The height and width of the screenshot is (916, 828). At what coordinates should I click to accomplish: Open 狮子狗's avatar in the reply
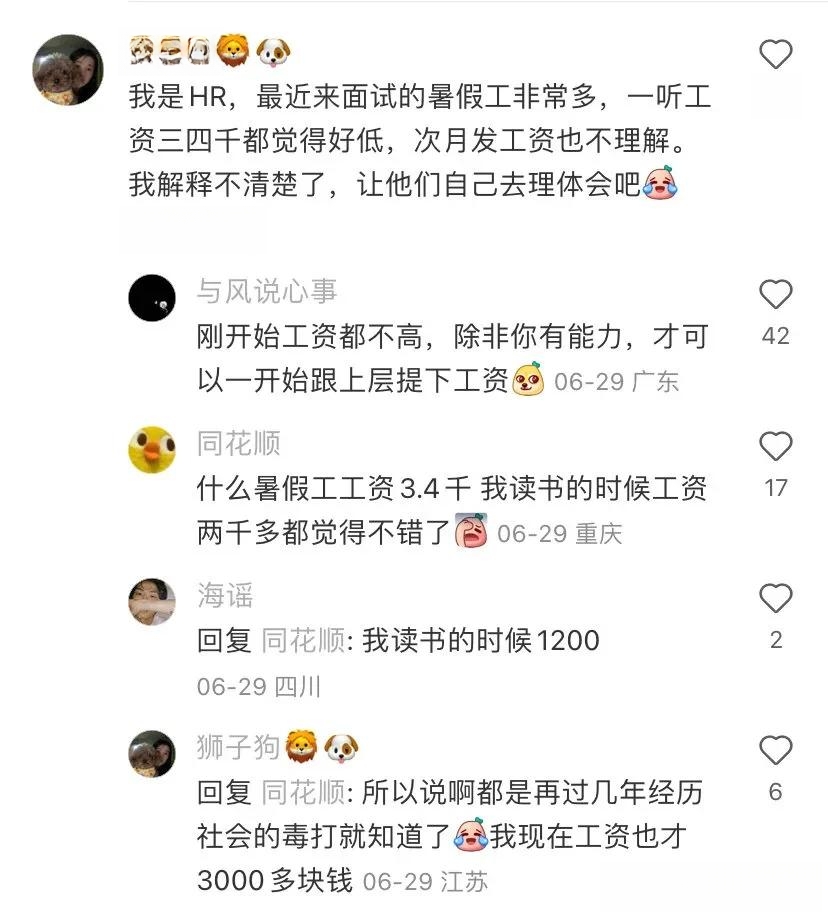(x=152, y=753)
